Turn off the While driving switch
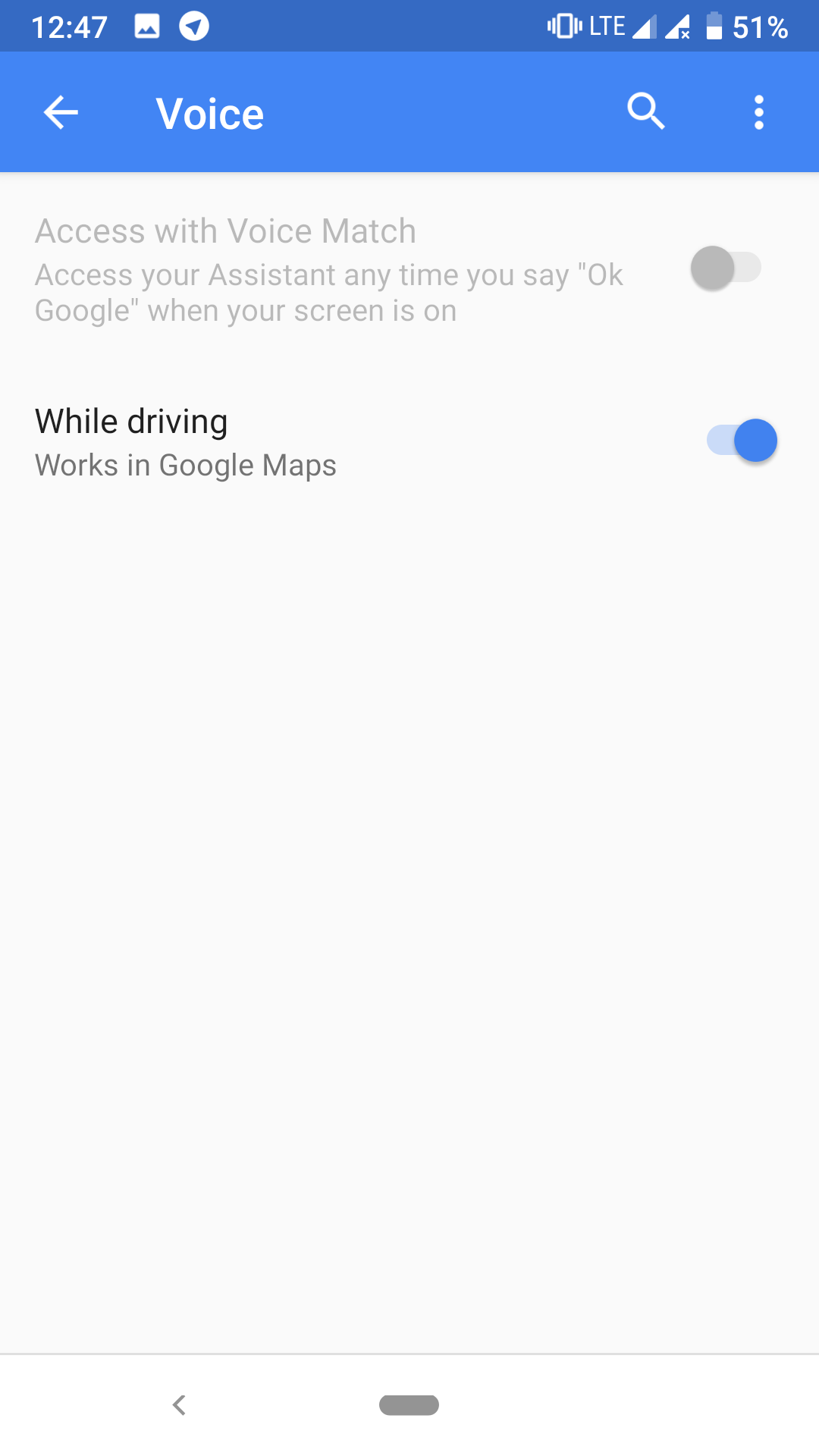Screen dimensions: 819x1456 [x=742, y=441]
